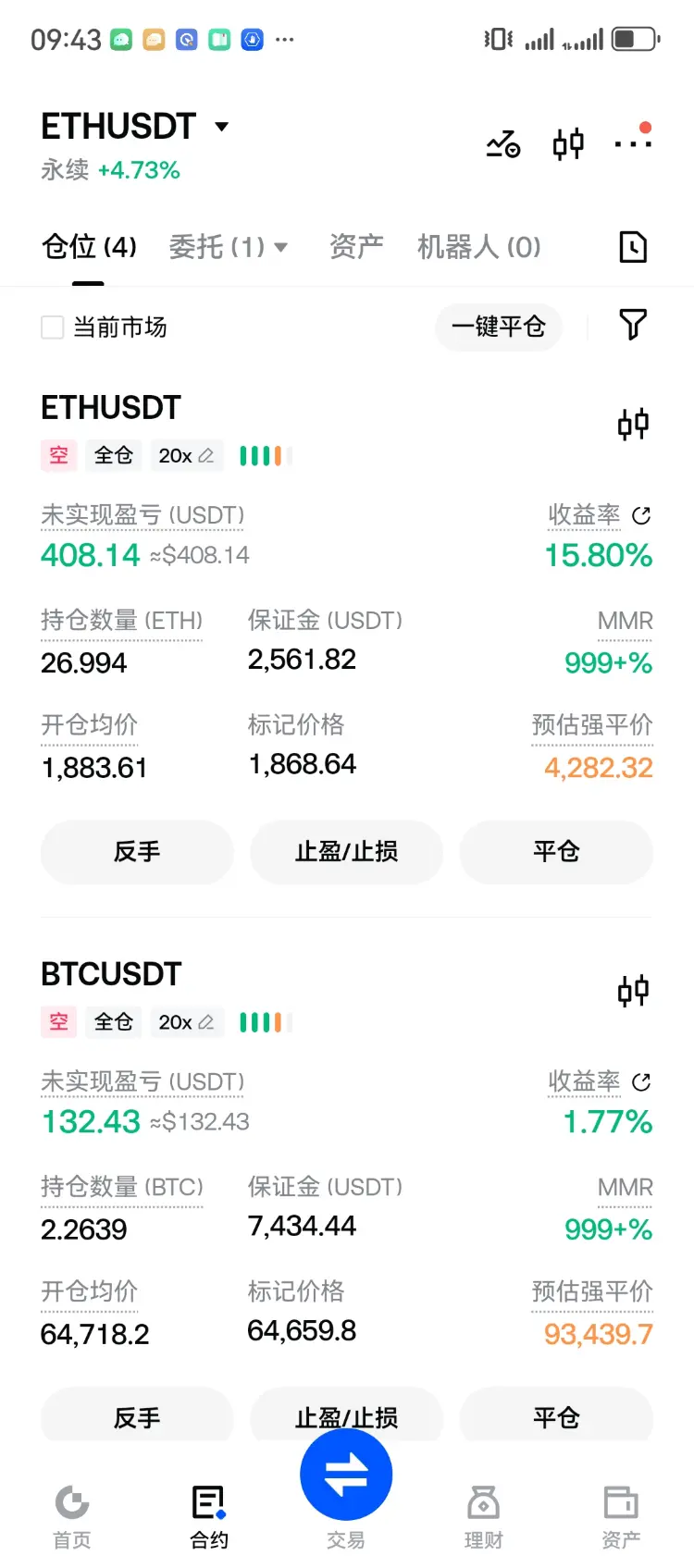Switch to the 机器人 (0) tab
The image size is (694, 1568).
pos(478,247)
